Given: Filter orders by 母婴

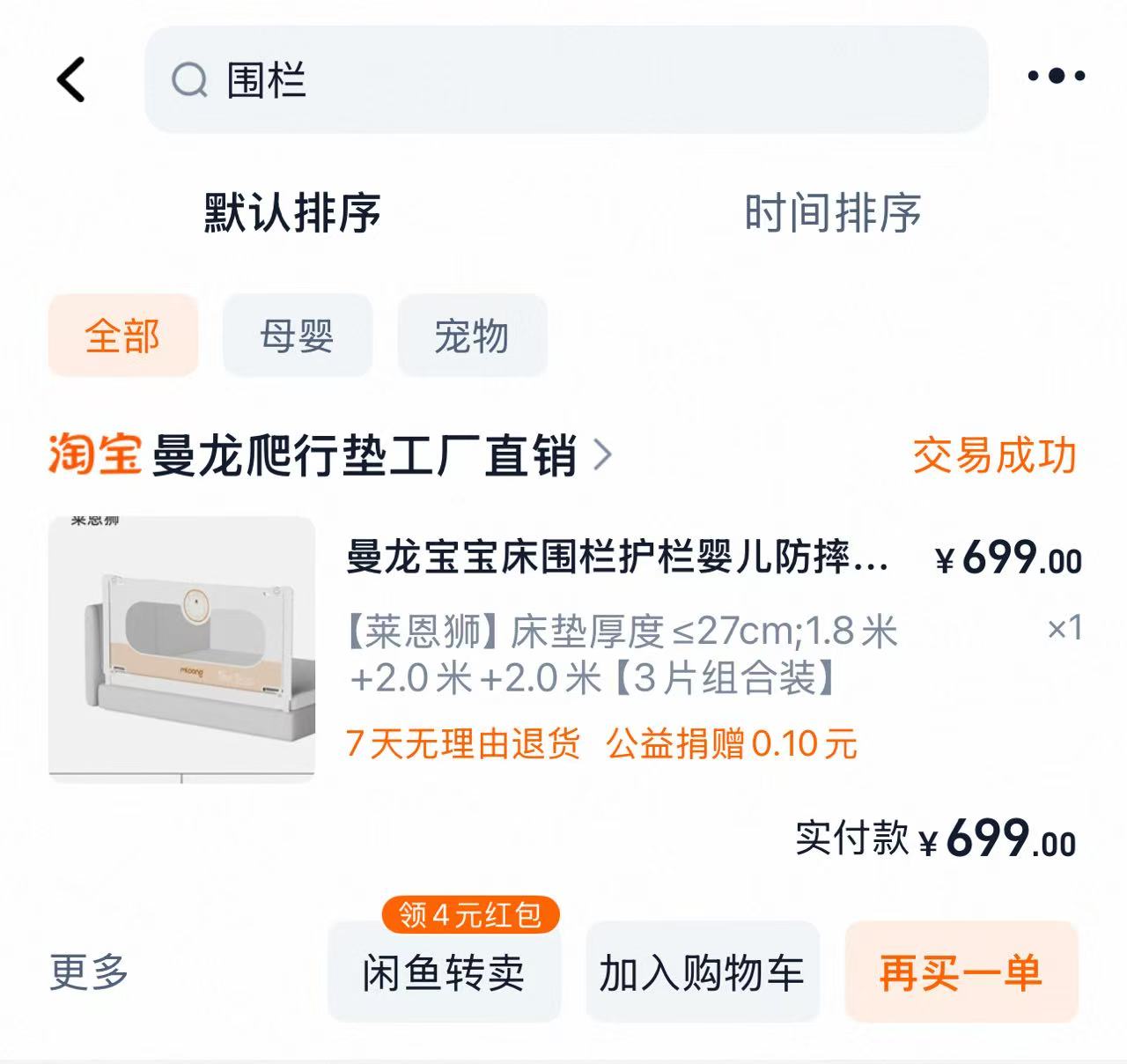Looking at the screenshot, I should tap(298, 336).
